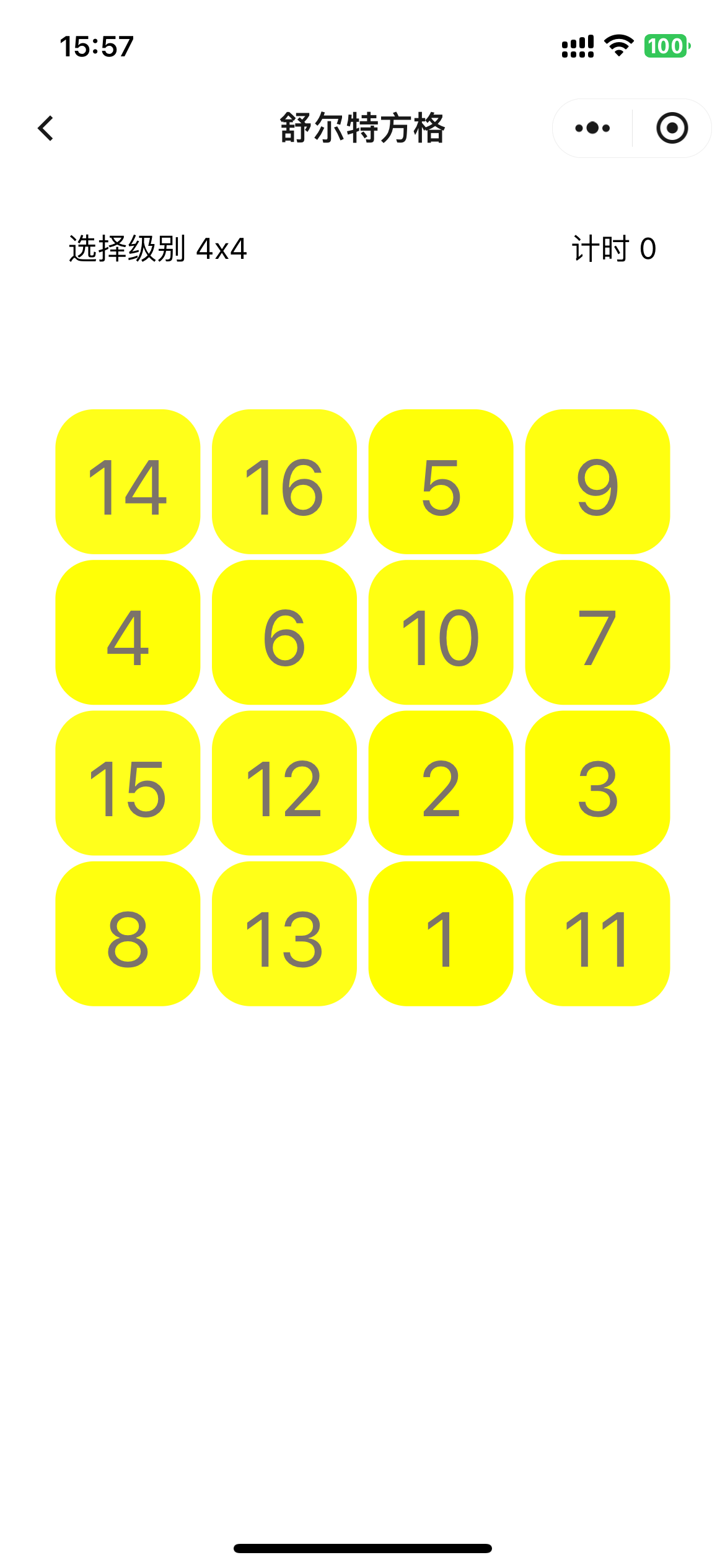Tap the number 5 tile

[x=441, y=481]
